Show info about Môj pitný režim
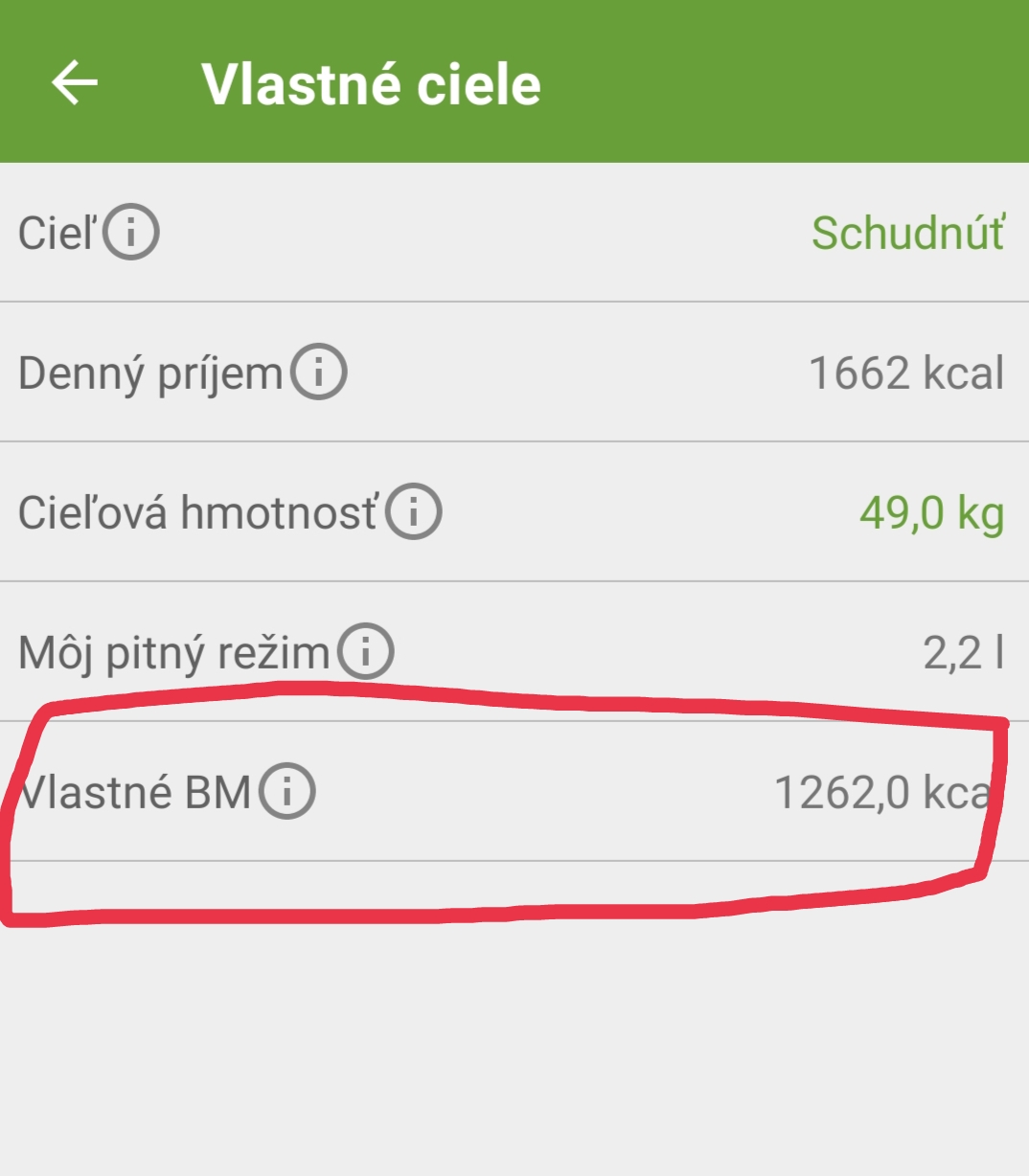Viewport: 1029px width, 1176px height. [x=366, y=652]
